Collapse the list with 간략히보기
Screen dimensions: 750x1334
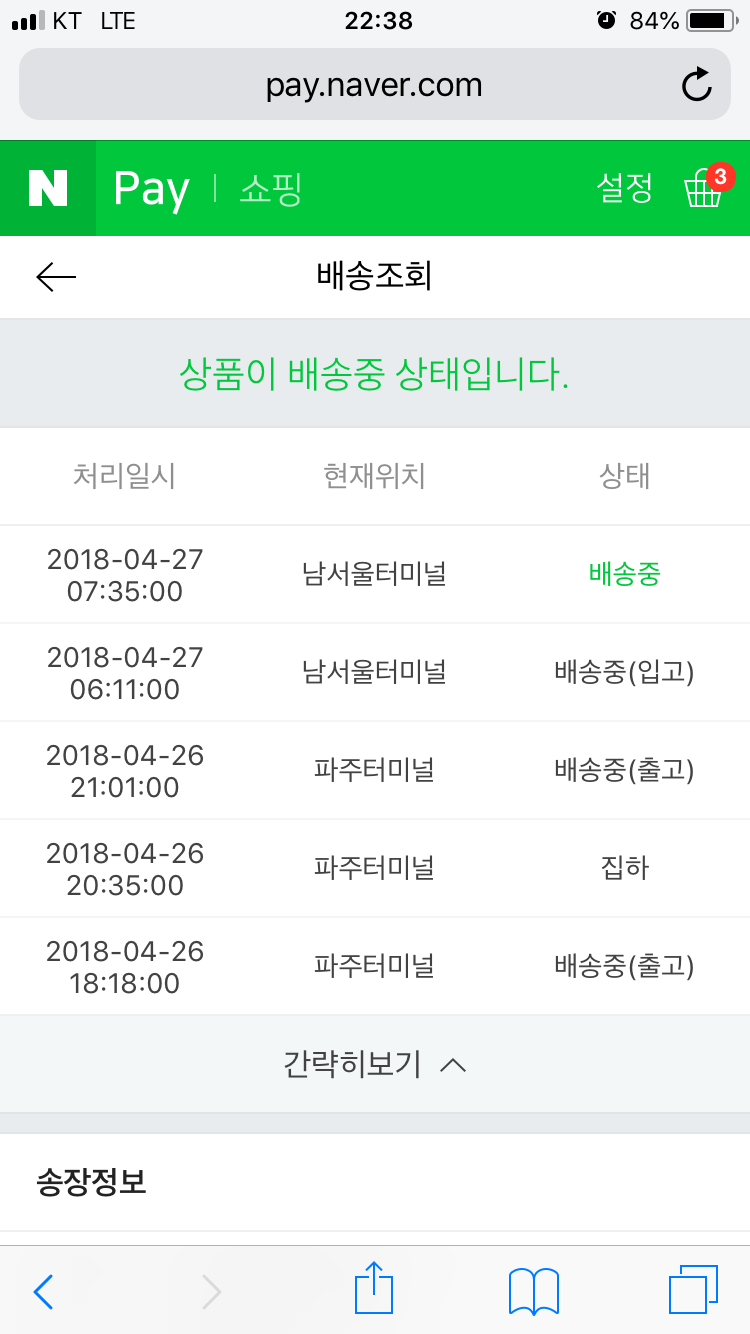(x=375, y=1065)
